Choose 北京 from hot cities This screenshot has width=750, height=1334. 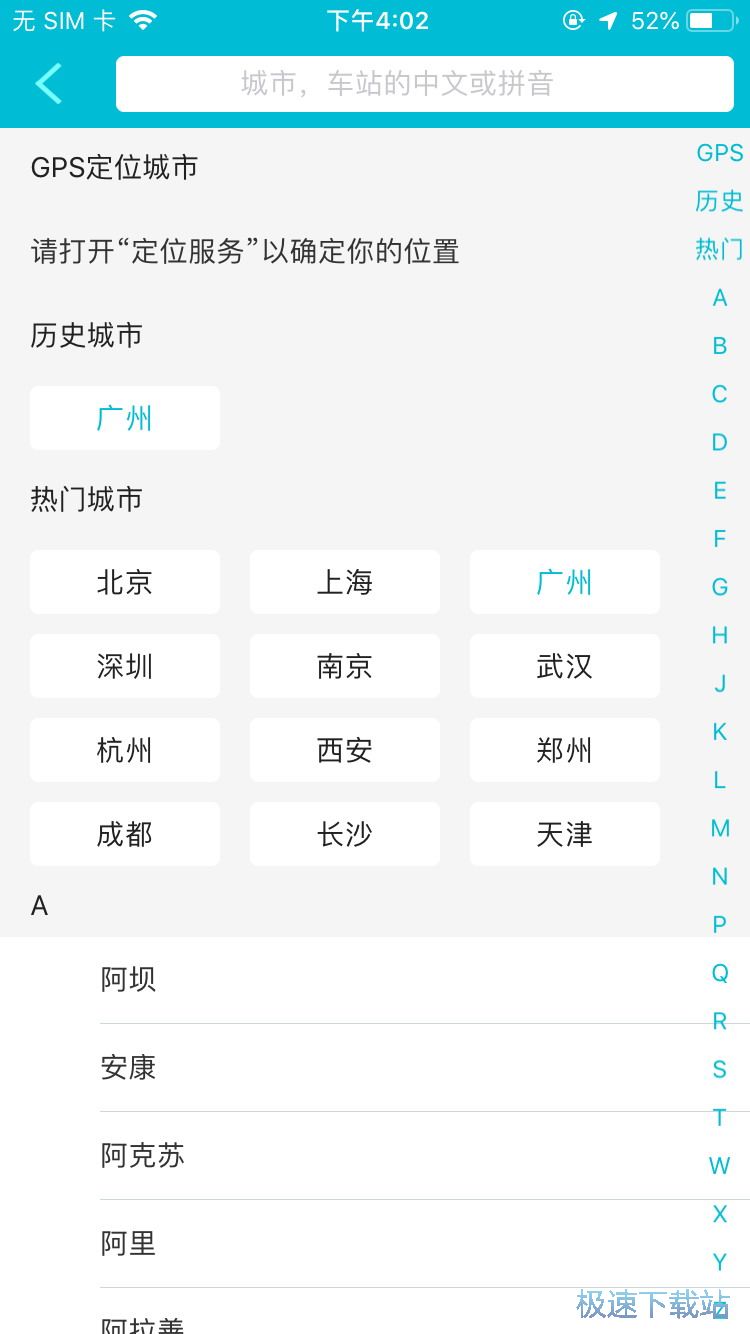(125, 582)
